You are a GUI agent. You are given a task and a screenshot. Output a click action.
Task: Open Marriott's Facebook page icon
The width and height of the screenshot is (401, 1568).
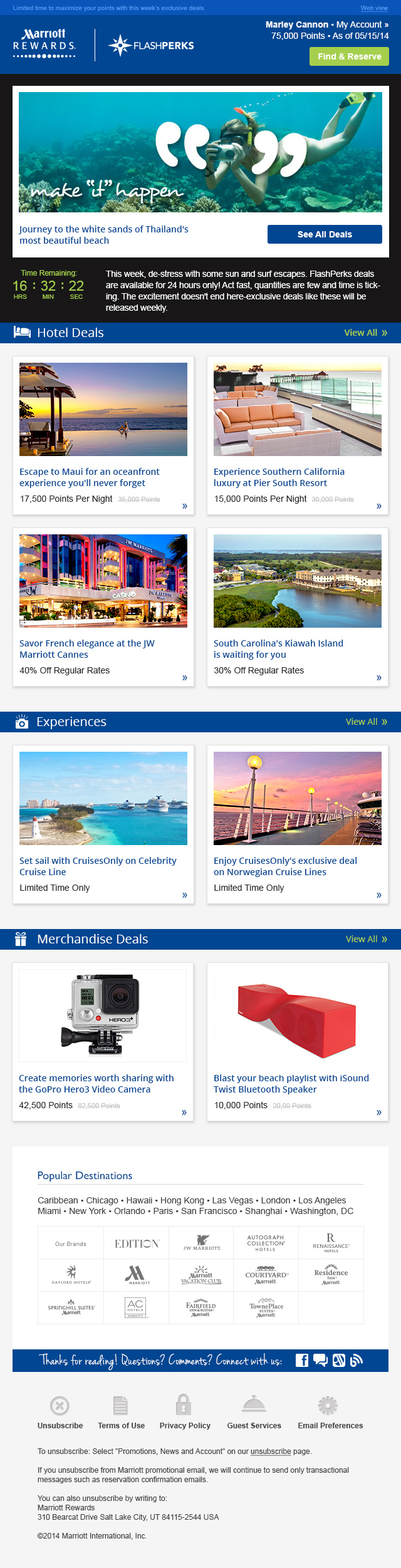[x=302, y=1360]
